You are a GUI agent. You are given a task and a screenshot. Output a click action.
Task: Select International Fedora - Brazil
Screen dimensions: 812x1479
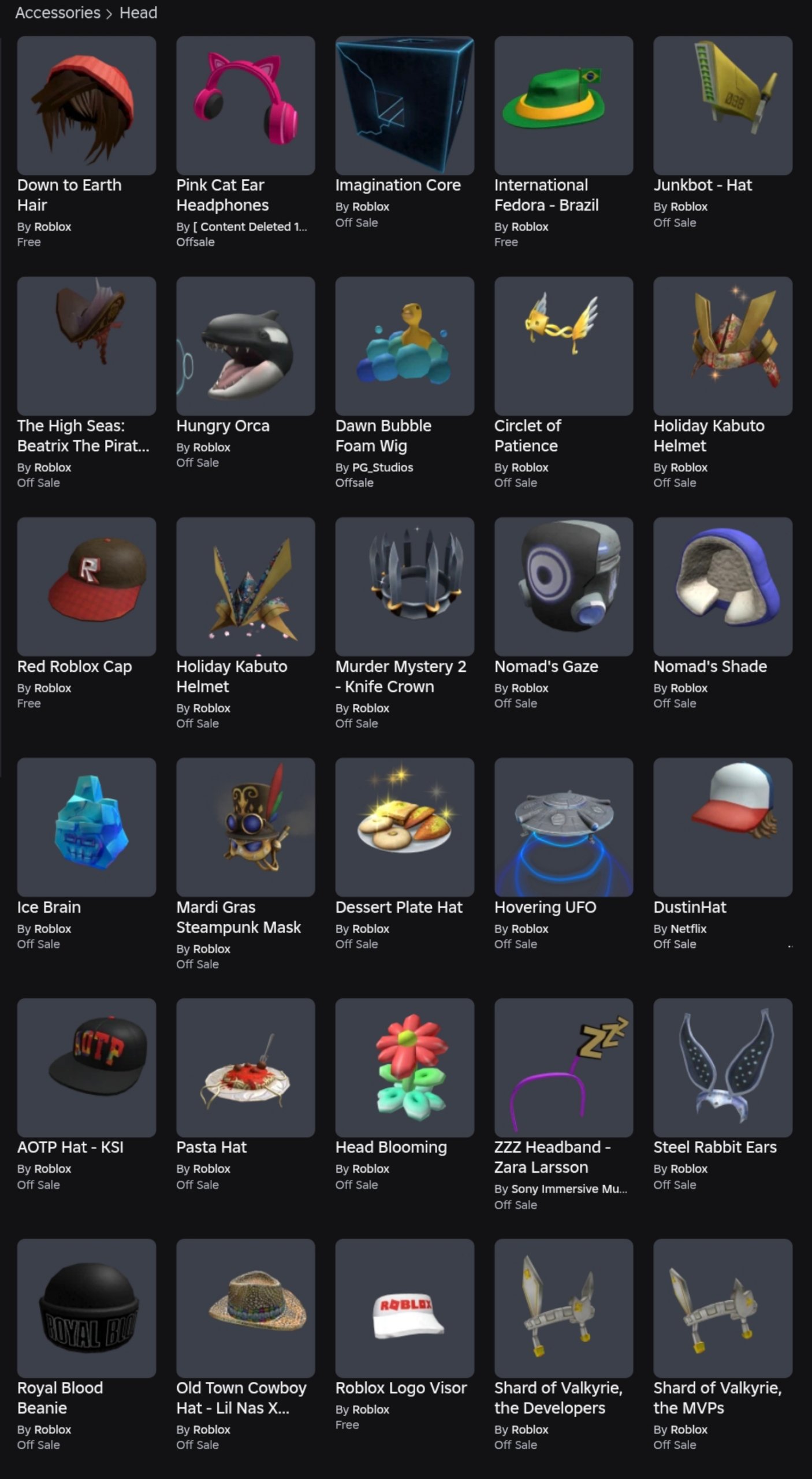click(564, 106)
